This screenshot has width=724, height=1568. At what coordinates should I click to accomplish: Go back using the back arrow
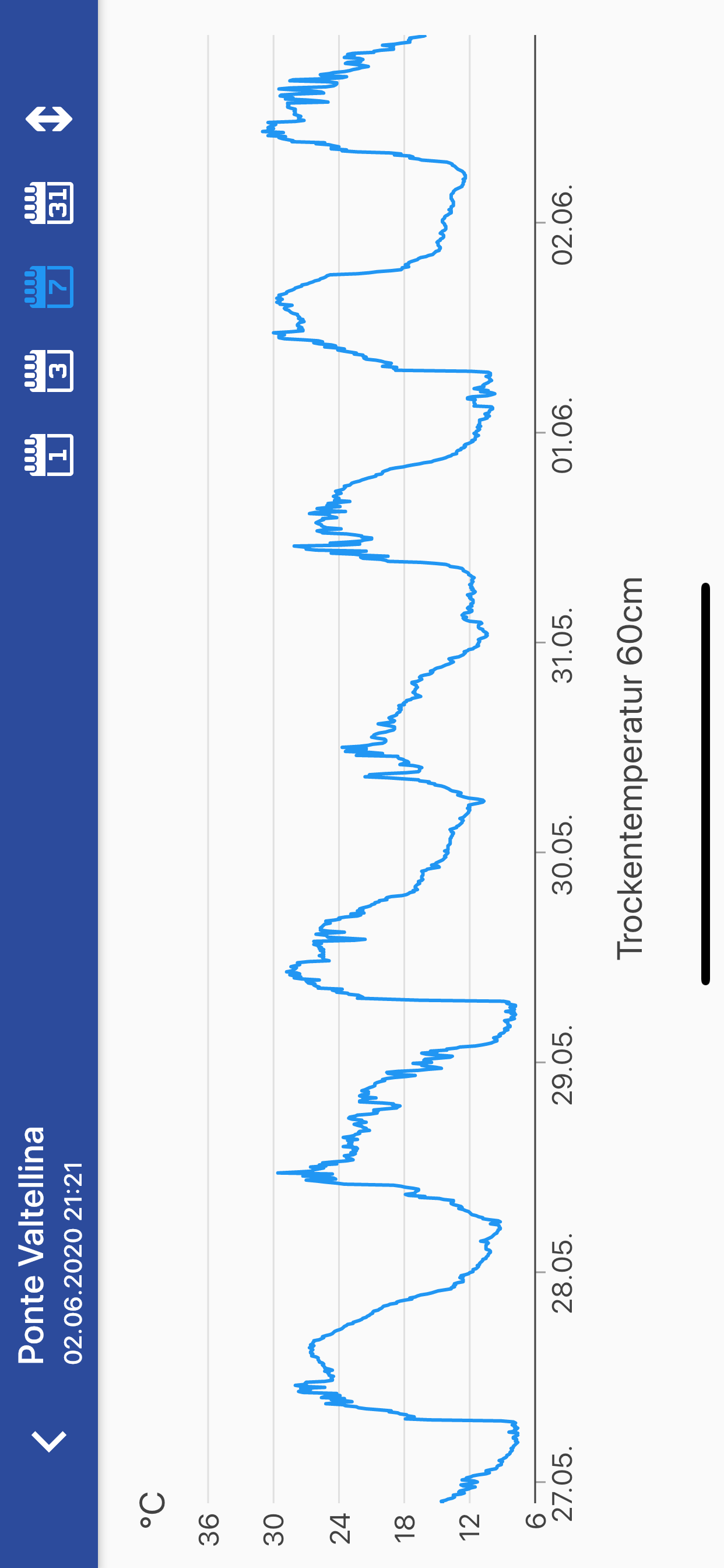click(x=48, y=1441)
